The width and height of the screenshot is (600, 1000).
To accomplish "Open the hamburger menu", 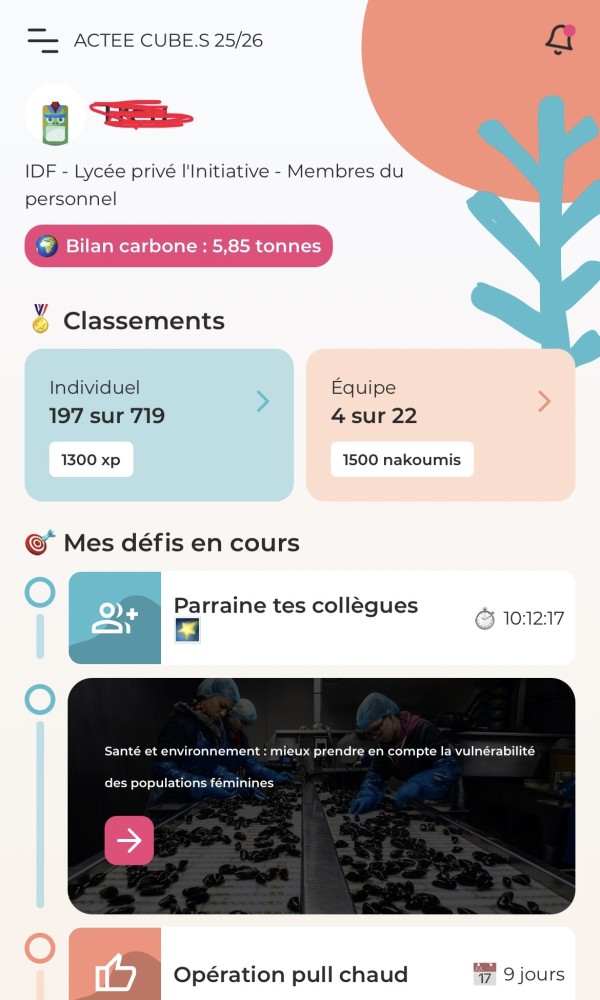I will (42, 40).
